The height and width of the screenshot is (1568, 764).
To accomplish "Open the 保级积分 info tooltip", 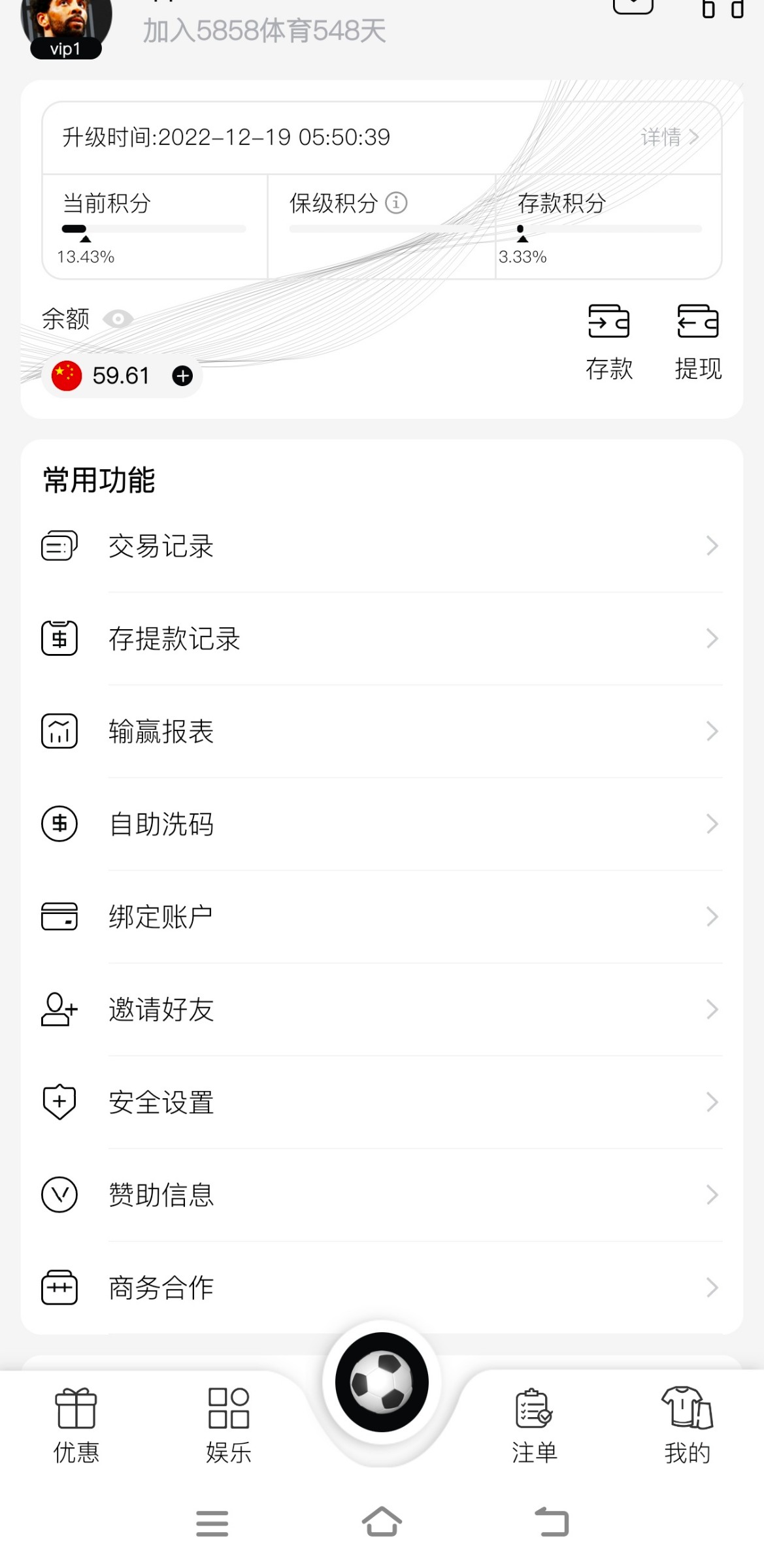I will (397, 204).
